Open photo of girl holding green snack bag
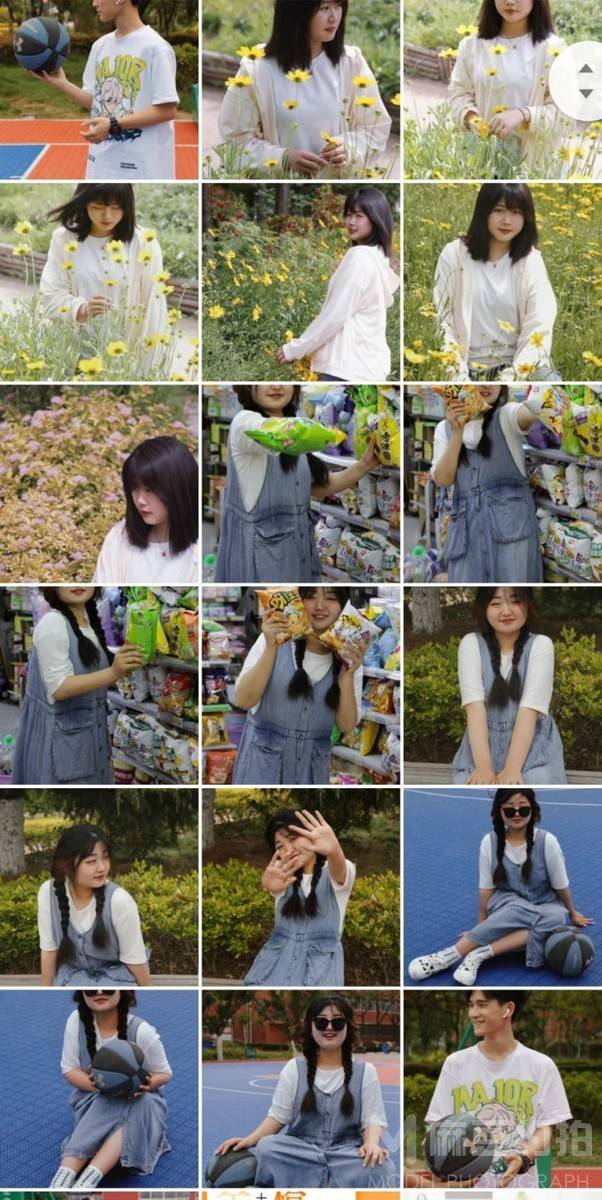The height and width of the screenshot is (1200, 602). pyautogui.click(x=300, y=484)
